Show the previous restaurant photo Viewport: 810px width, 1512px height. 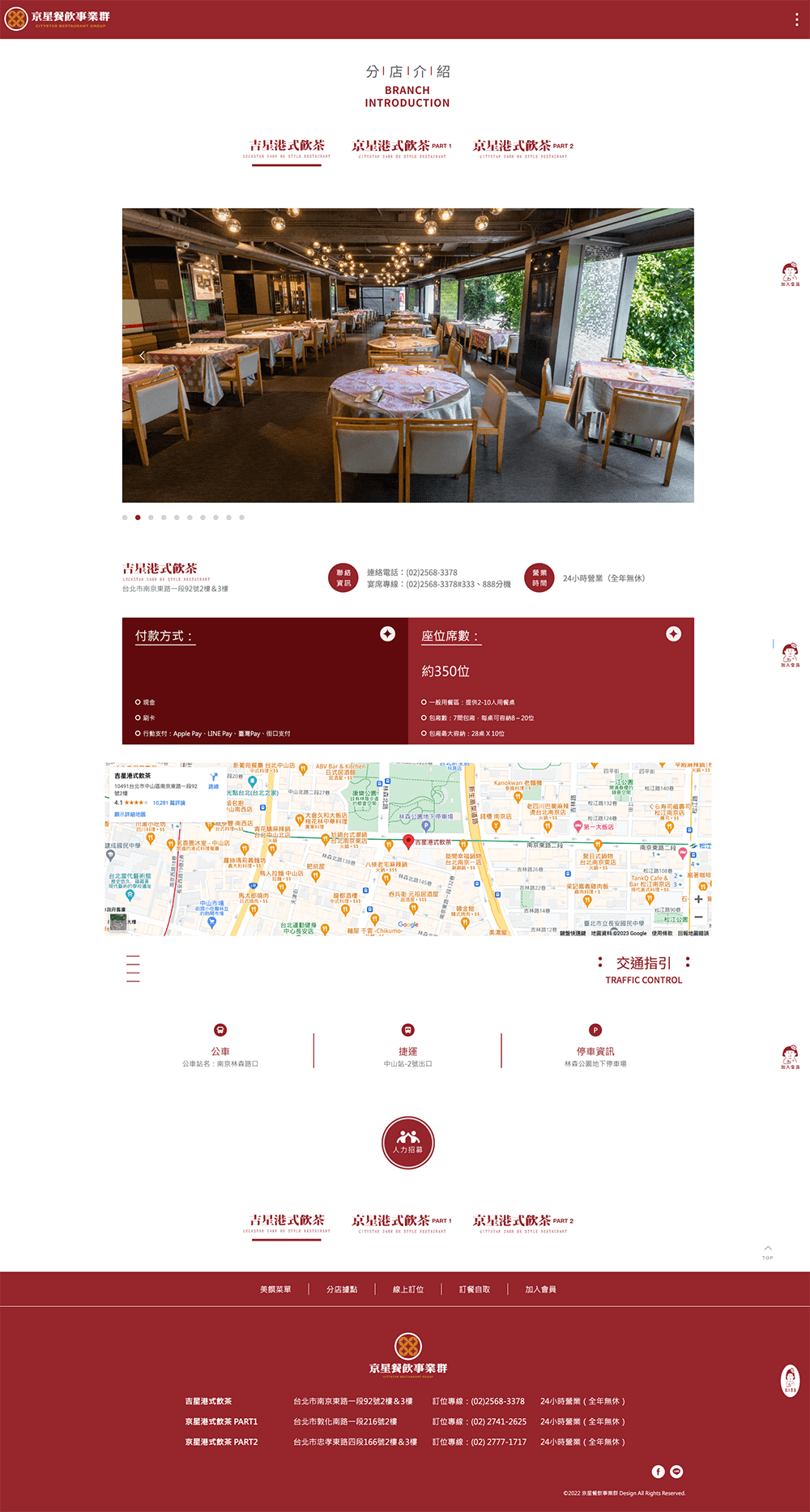(x=143, y=356)
